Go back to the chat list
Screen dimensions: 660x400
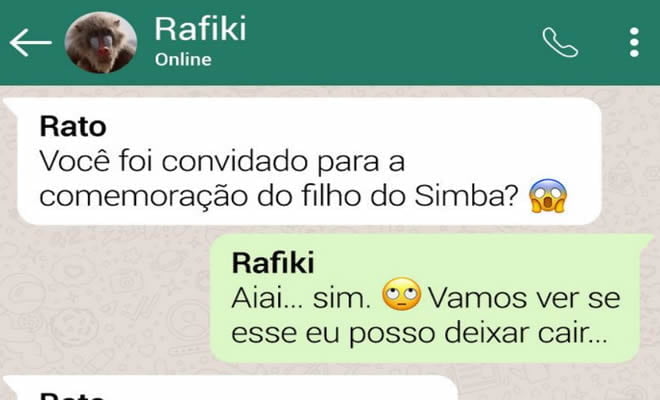(x=28, y=43)
